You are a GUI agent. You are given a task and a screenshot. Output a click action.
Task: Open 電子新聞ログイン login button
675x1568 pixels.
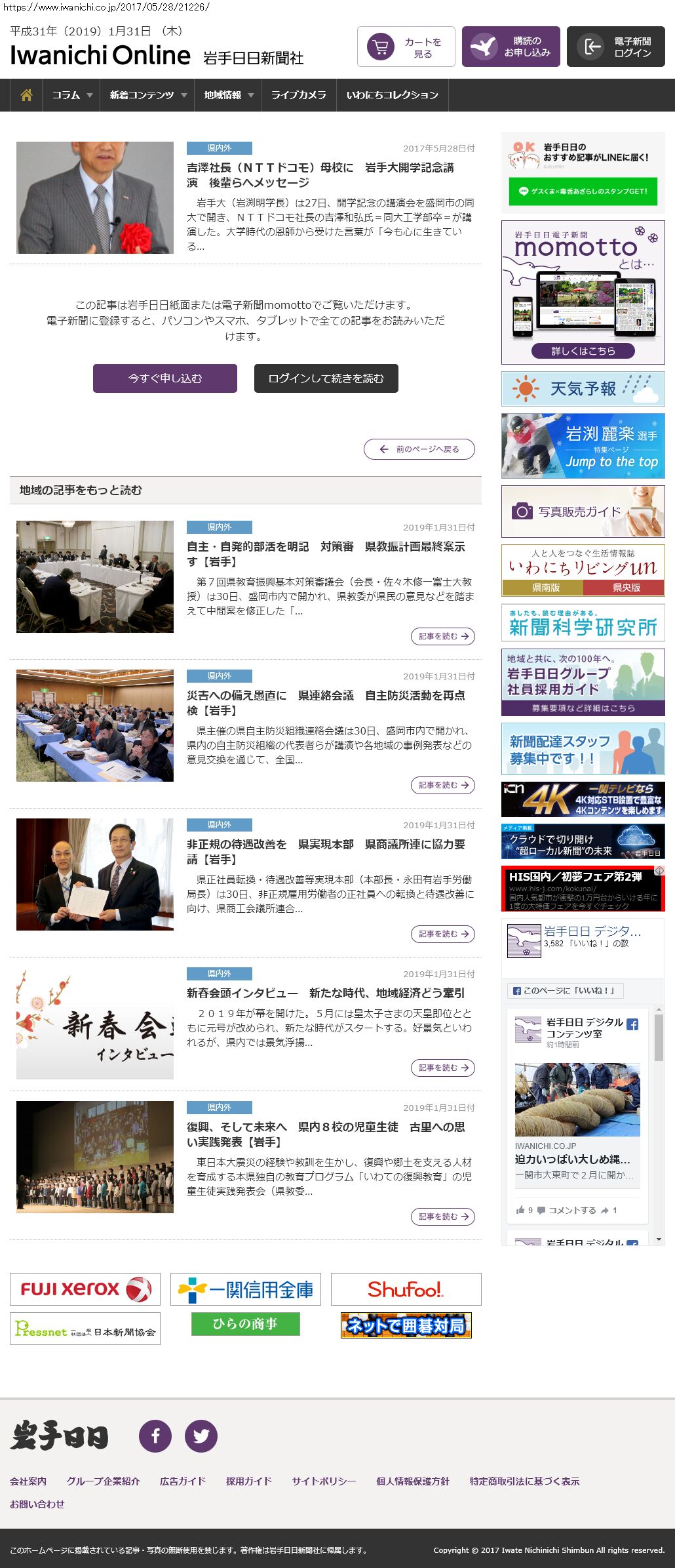(x=615, y=47)
